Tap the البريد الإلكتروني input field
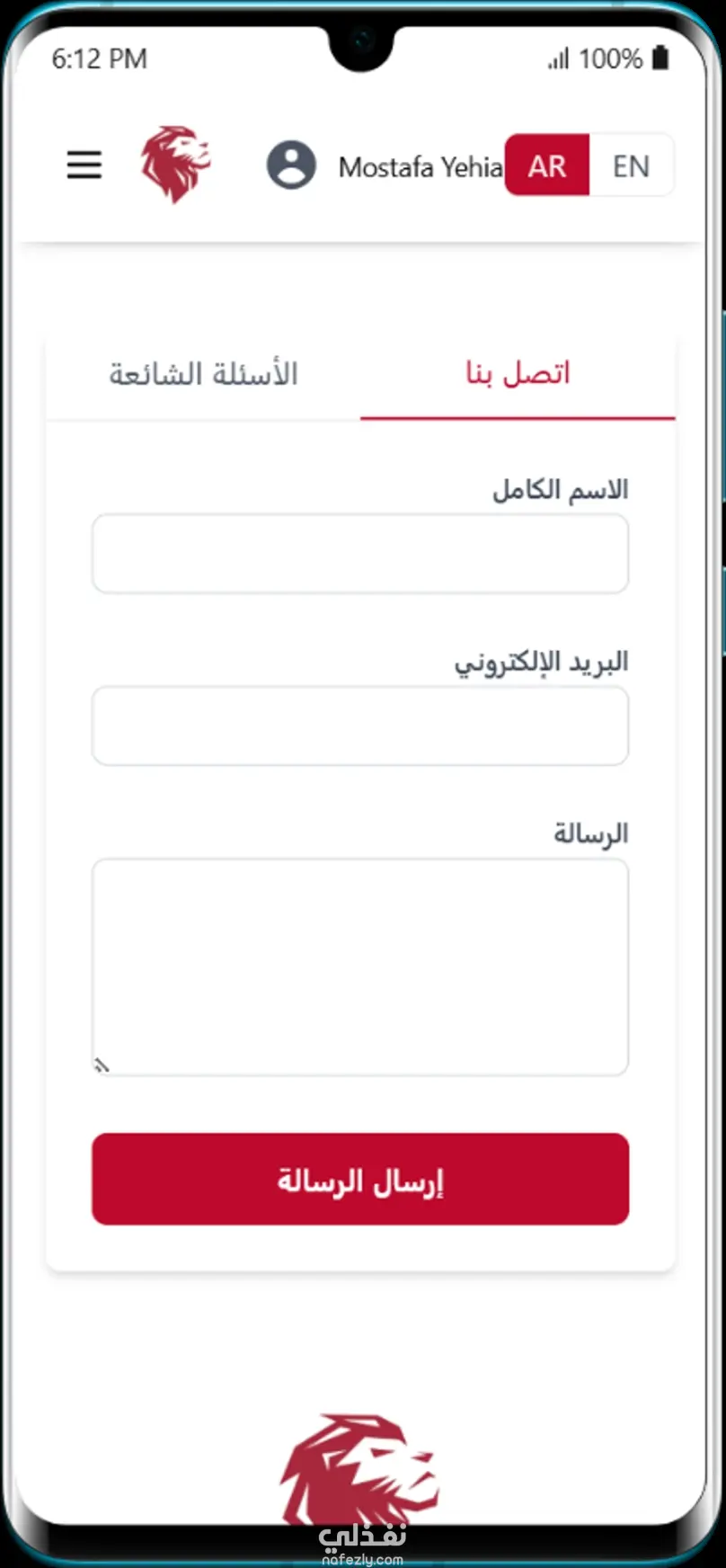The height and width of the screenshot is (1568, 726). 359,726
